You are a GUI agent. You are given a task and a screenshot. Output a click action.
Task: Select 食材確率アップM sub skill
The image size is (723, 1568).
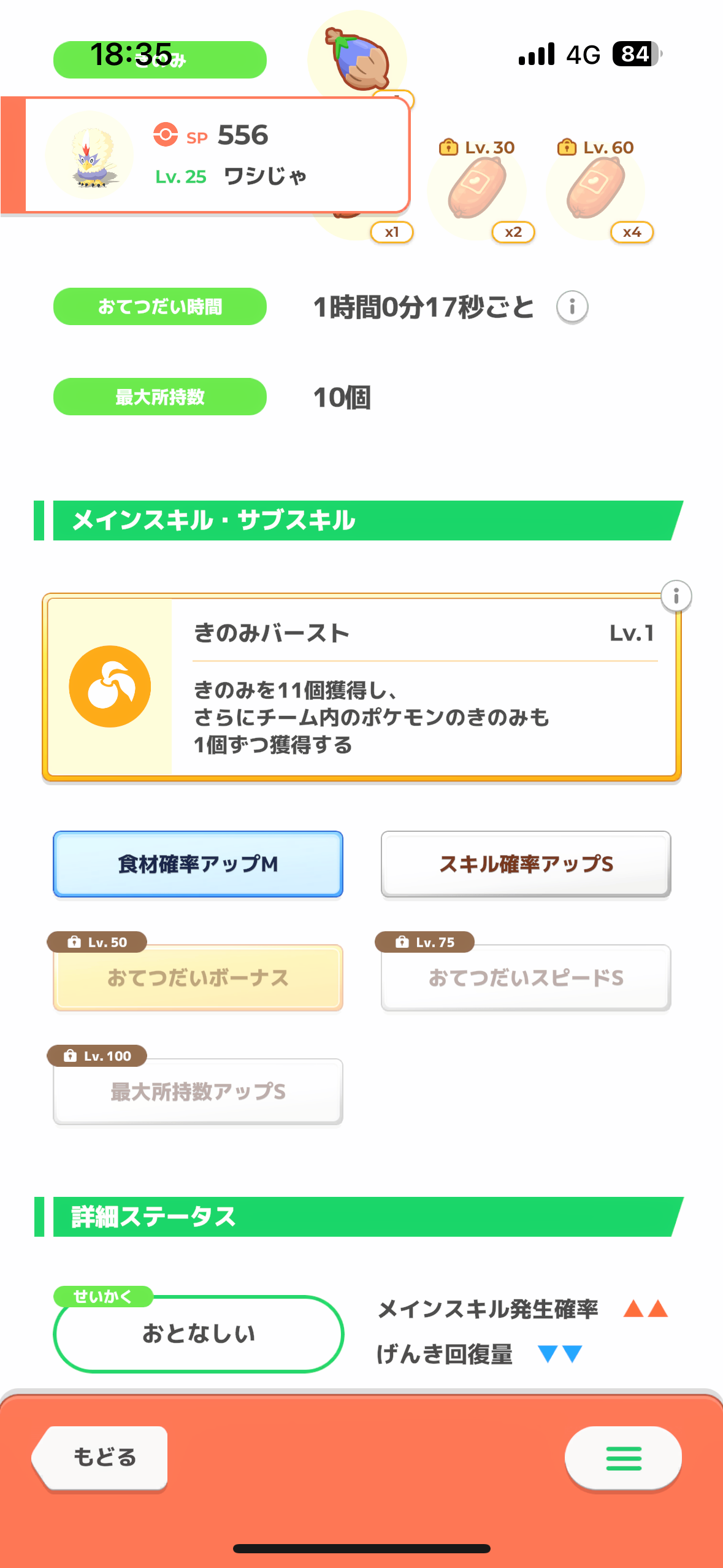tap(197, 864)
